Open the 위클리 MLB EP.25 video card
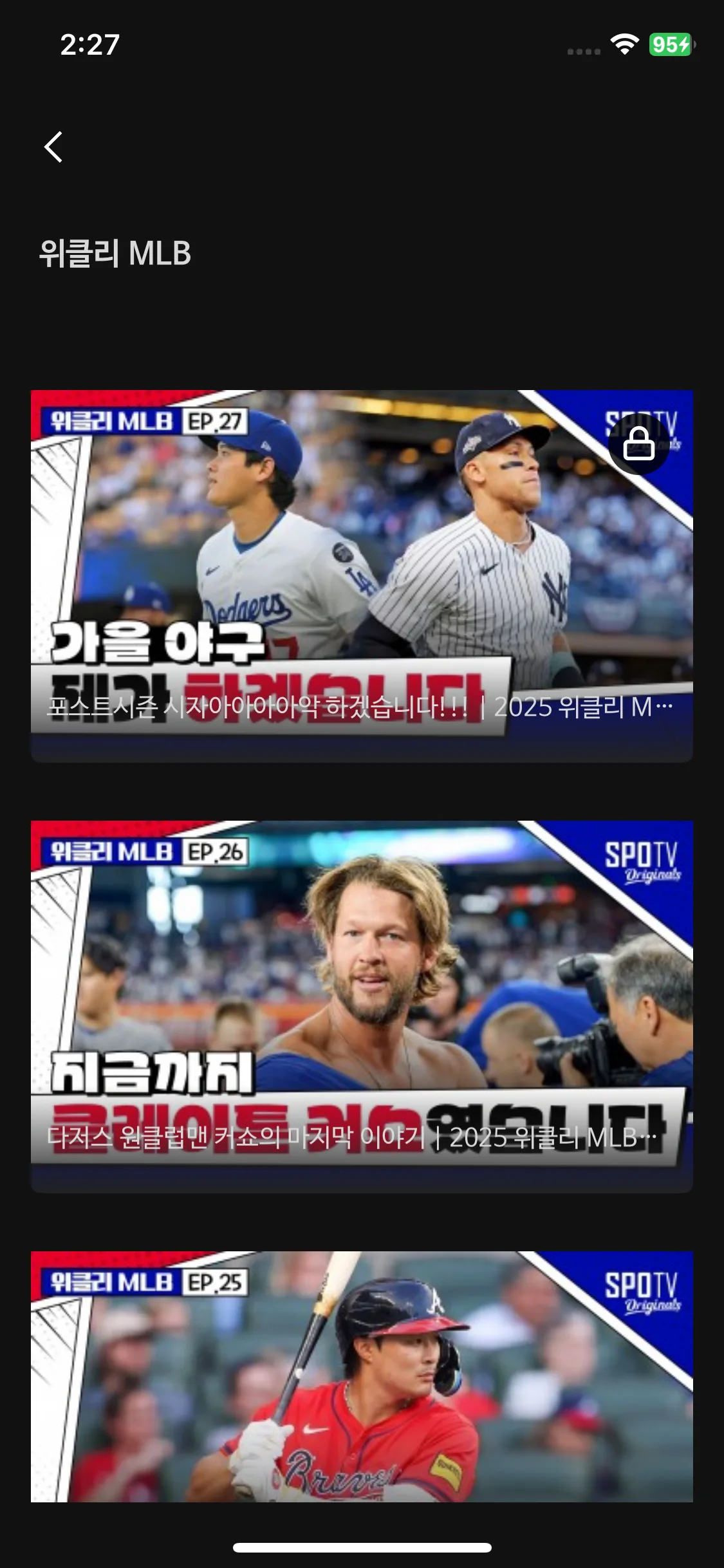This screenshot has height=1568, width=724. click(362, 1377)
